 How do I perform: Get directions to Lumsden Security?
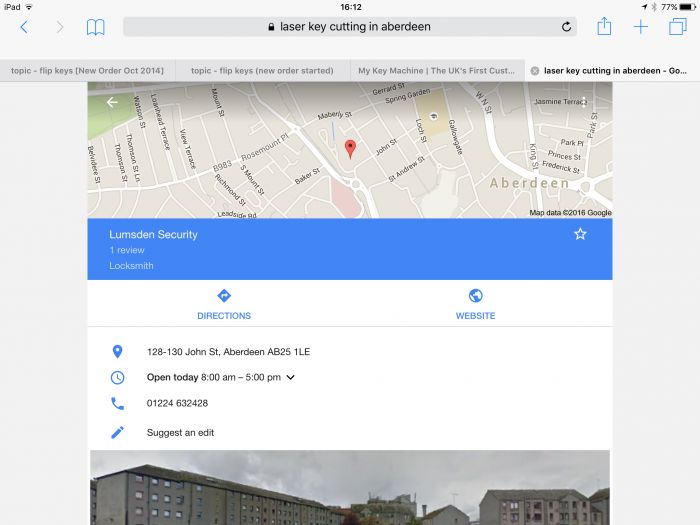click(224, 304)
